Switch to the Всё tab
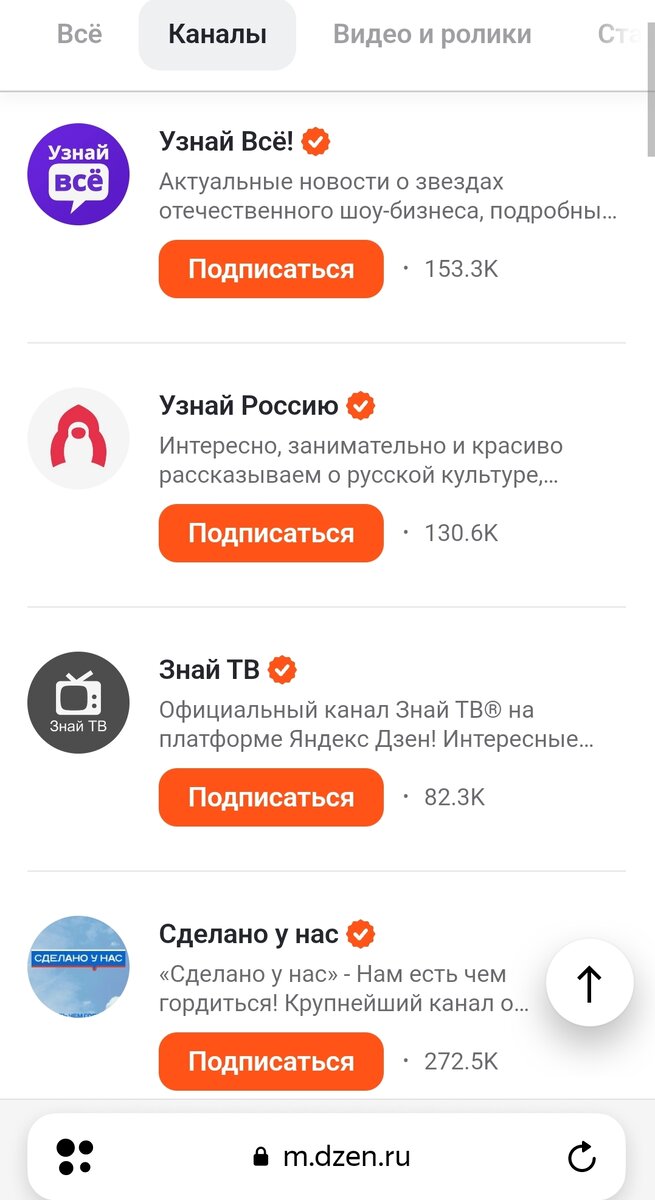 (79, 35)
